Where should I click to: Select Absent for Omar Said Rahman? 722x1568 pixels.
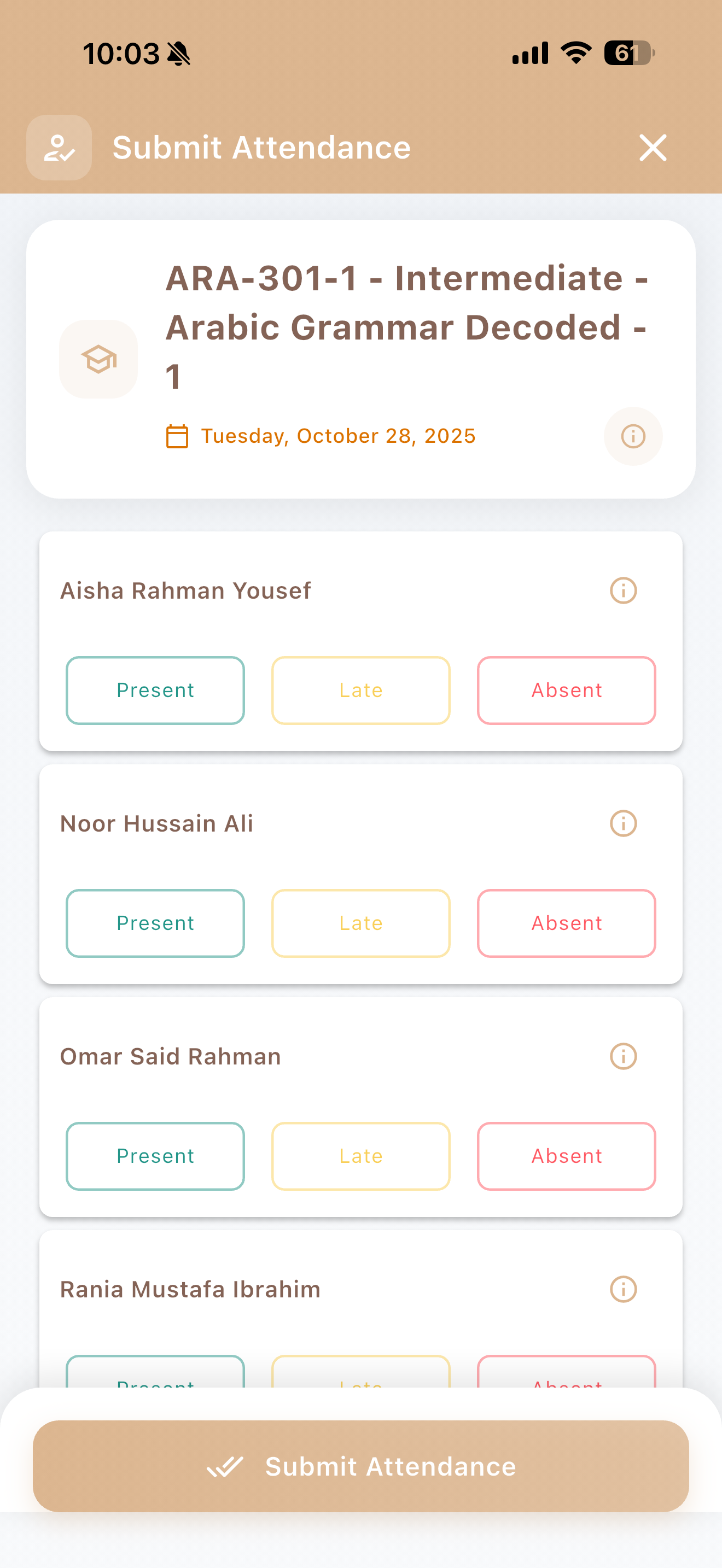coord(566,1156)
